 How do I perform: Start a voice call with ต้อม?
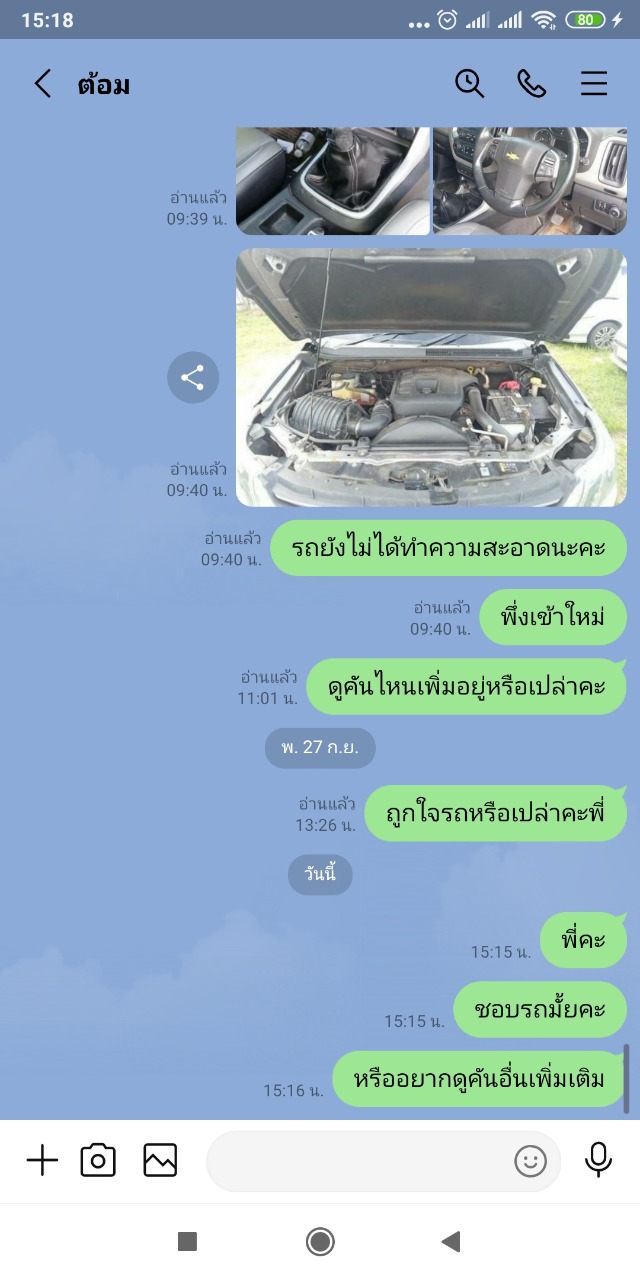(531, 83)
